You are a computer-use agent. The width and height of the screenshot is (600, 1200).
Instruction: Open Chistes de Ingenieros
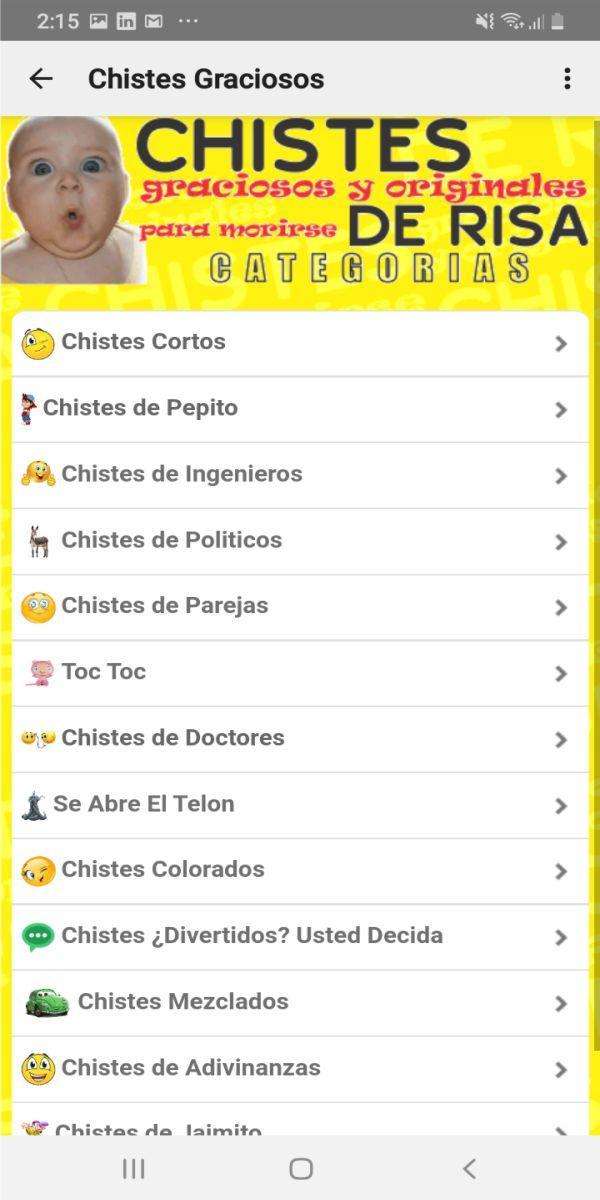300,475
